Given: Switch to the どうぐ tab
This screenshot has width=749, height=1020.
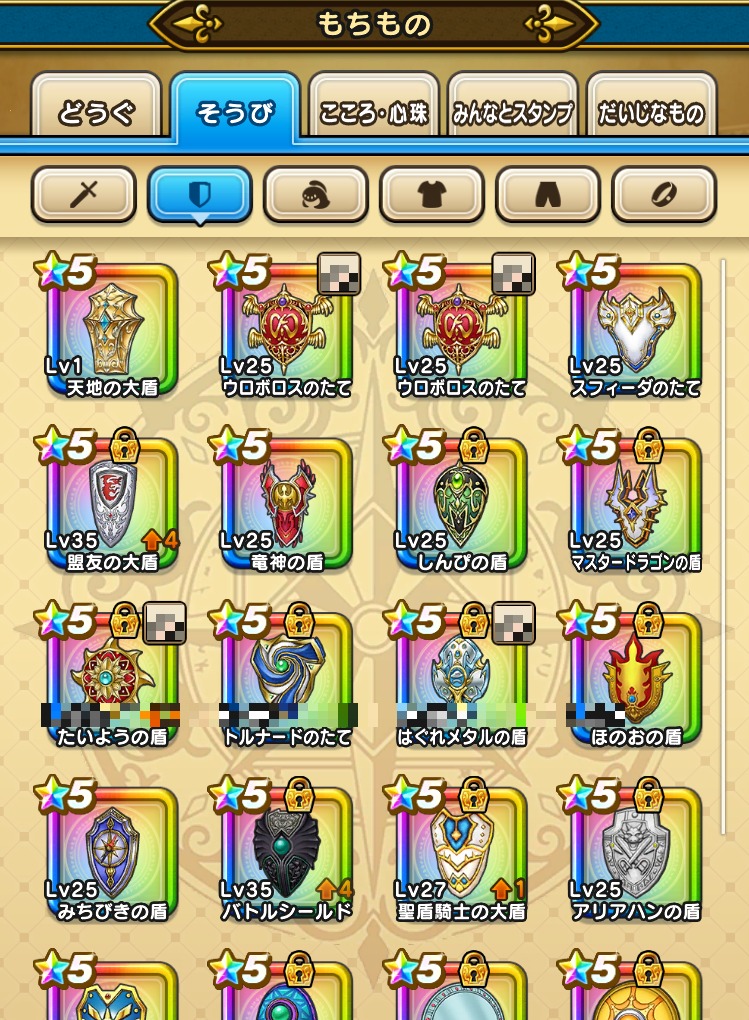Looking at the screenshot, I should pos(96,112).
